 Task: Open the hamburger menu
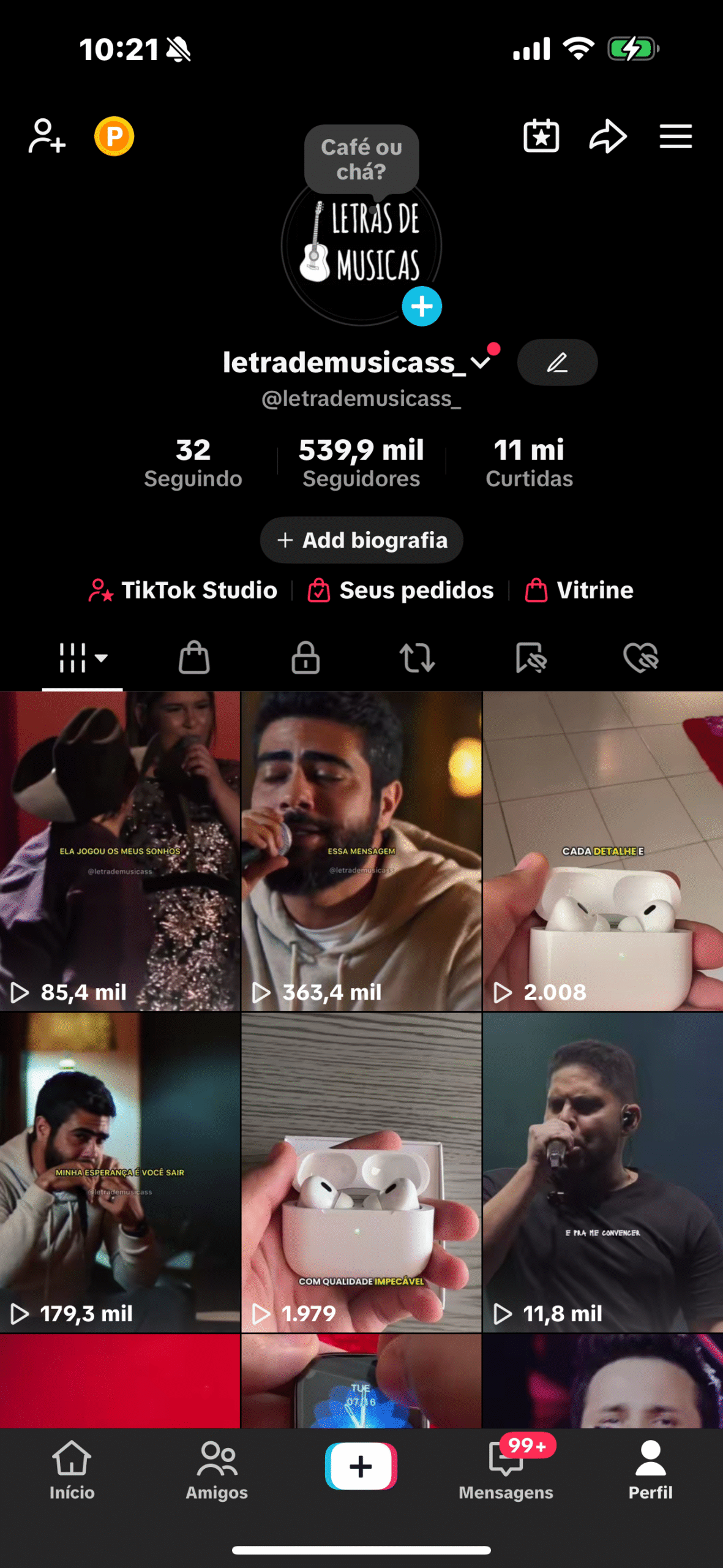[x=675, y=136]
